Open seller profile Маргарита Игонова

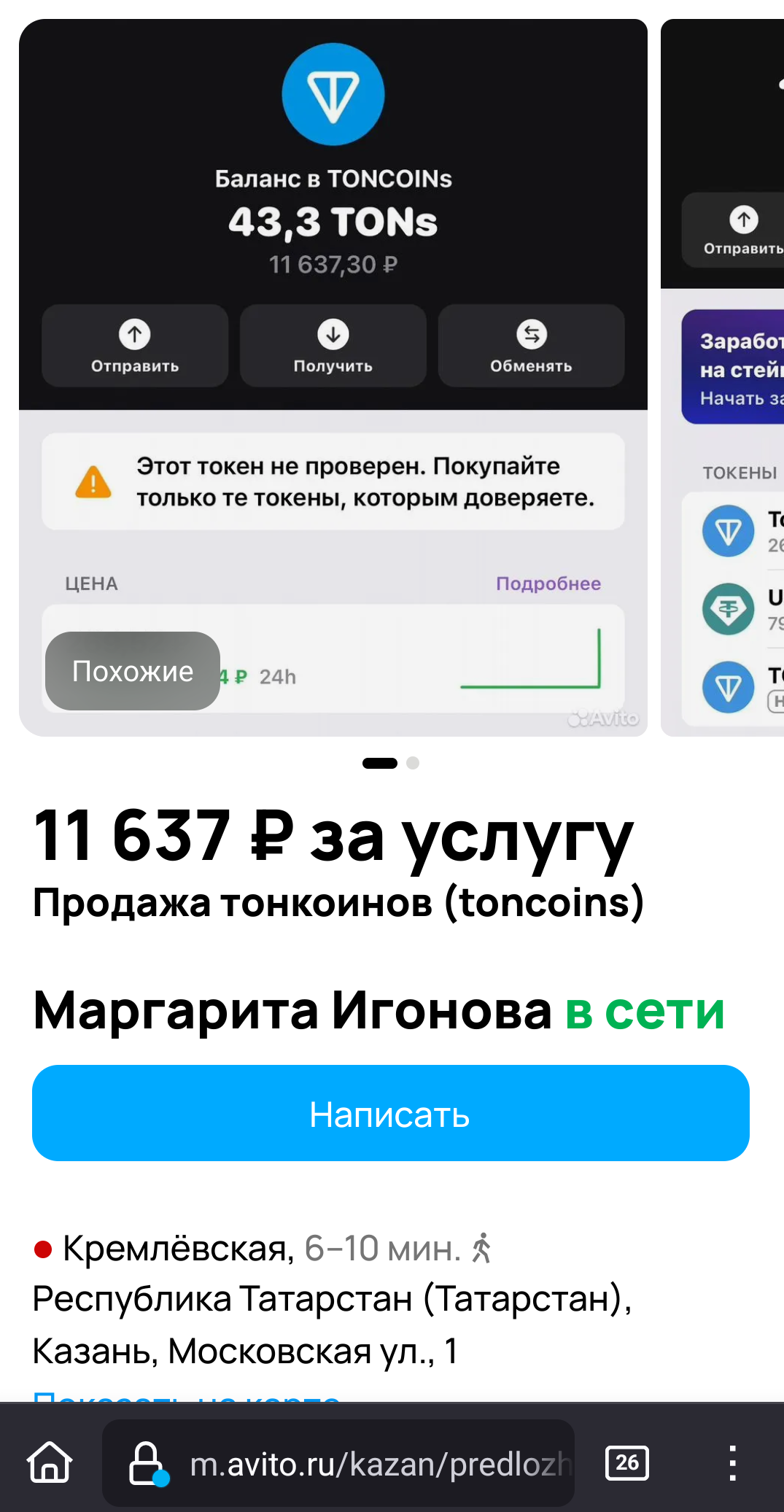click(292, 1011)
